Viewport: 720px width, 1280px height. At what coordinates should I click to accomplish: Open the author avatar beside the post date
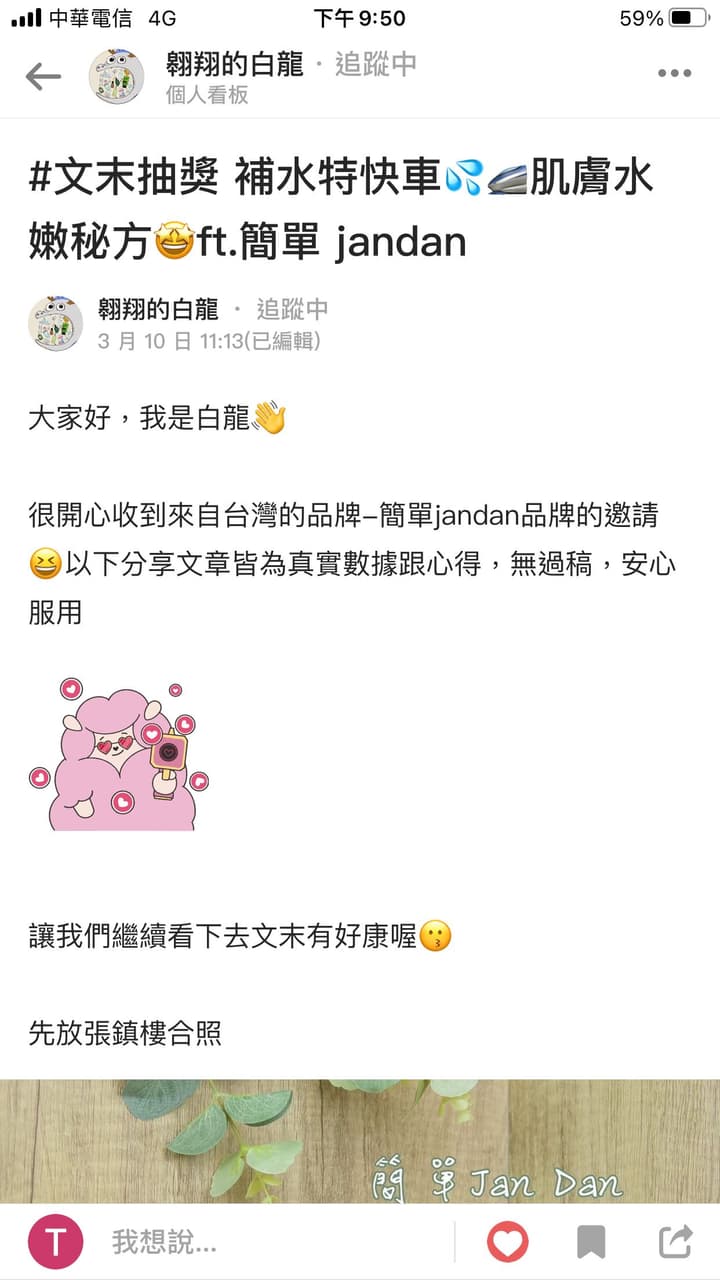(x=56, y=323)
